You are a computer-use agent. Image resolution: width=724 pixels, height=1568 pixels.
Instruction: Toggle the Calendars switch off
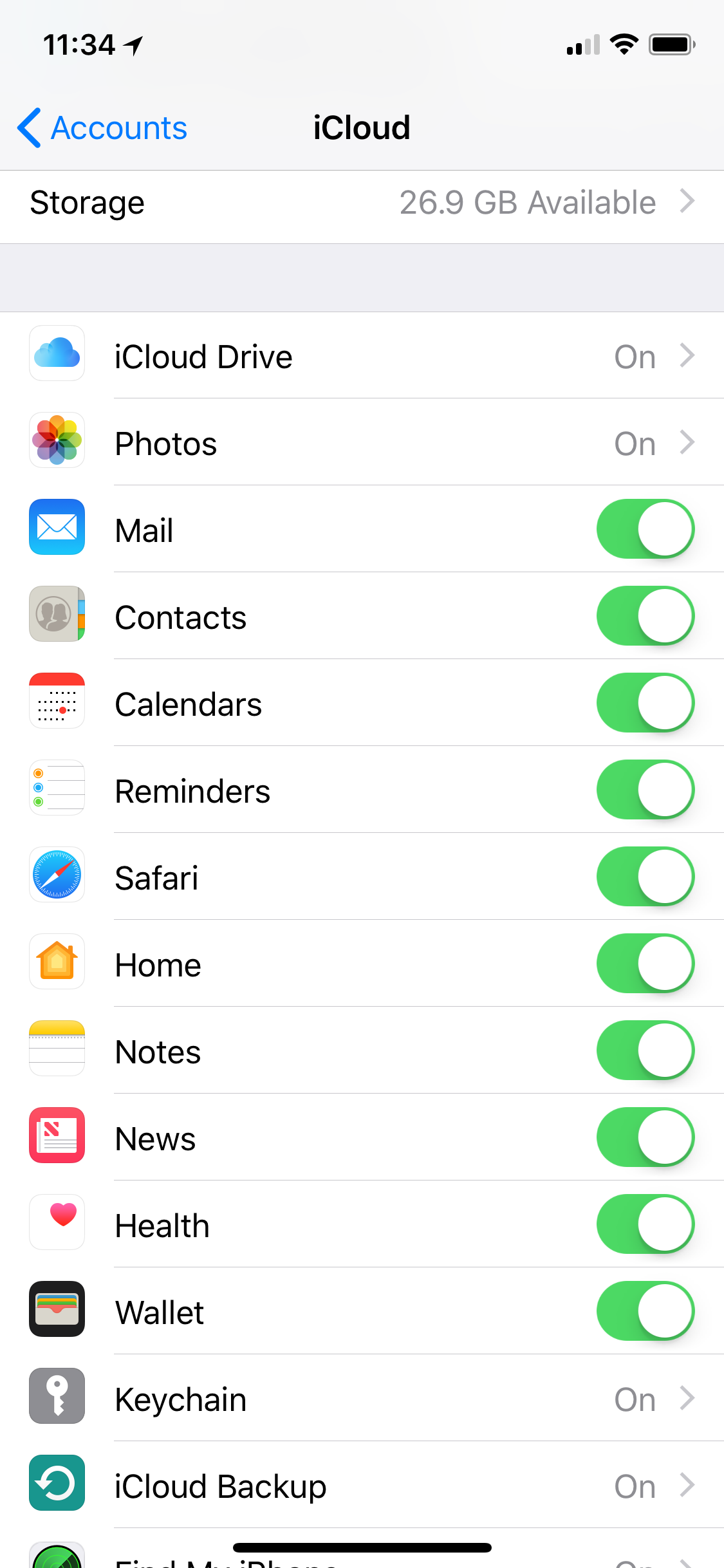click(x=645, y=703)
